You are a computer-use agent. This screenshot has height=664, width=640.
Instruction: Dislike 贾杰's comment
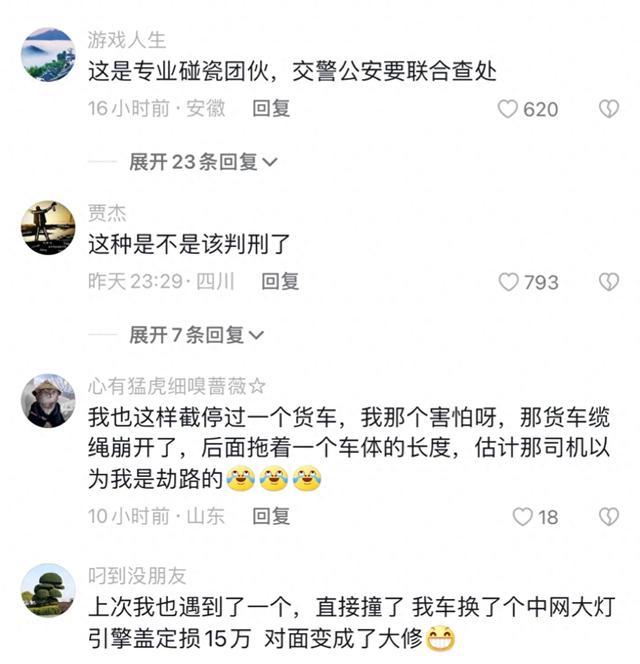[608, 282]
